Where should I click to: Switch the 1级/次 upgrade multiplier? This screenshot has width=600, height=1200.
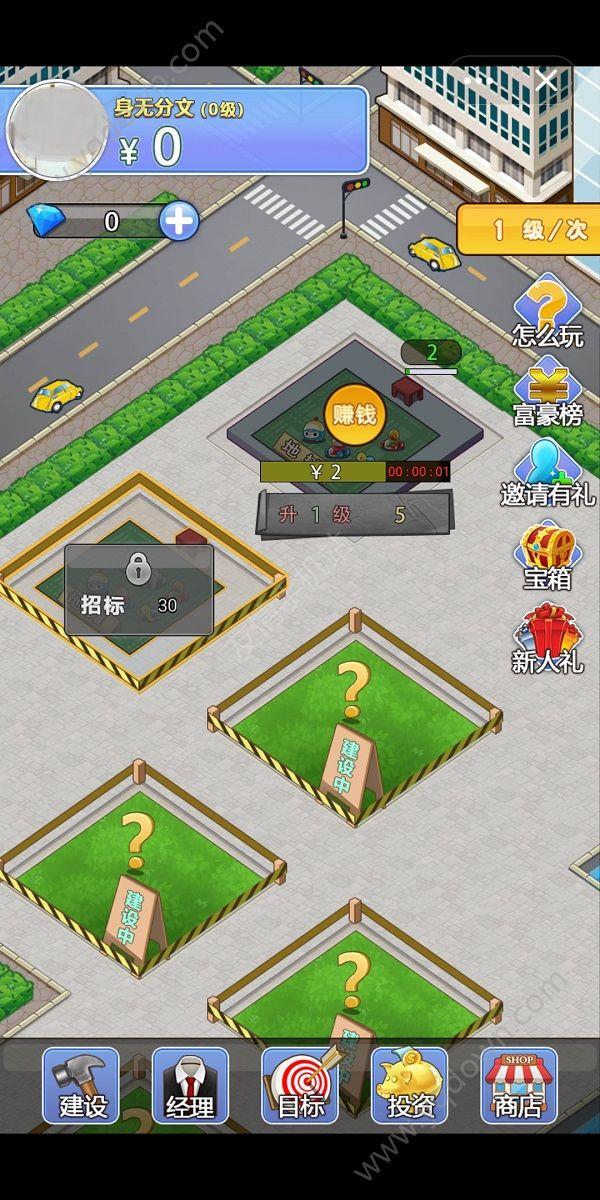pos(530,230)
